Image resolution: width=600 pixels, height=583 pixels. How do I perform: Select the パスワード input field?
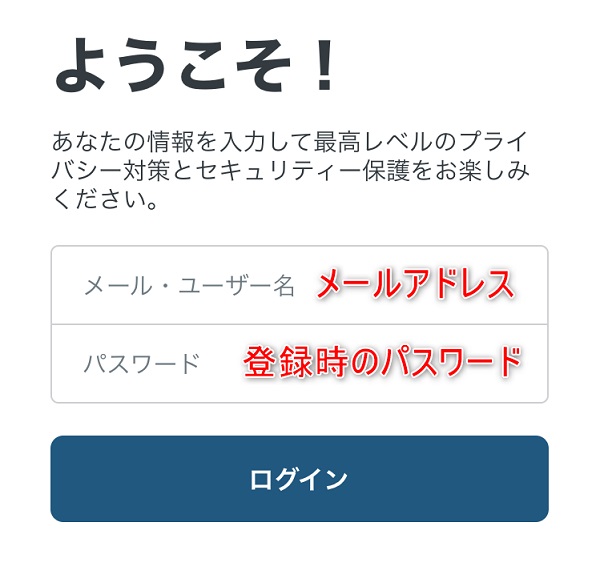(299, 364)
